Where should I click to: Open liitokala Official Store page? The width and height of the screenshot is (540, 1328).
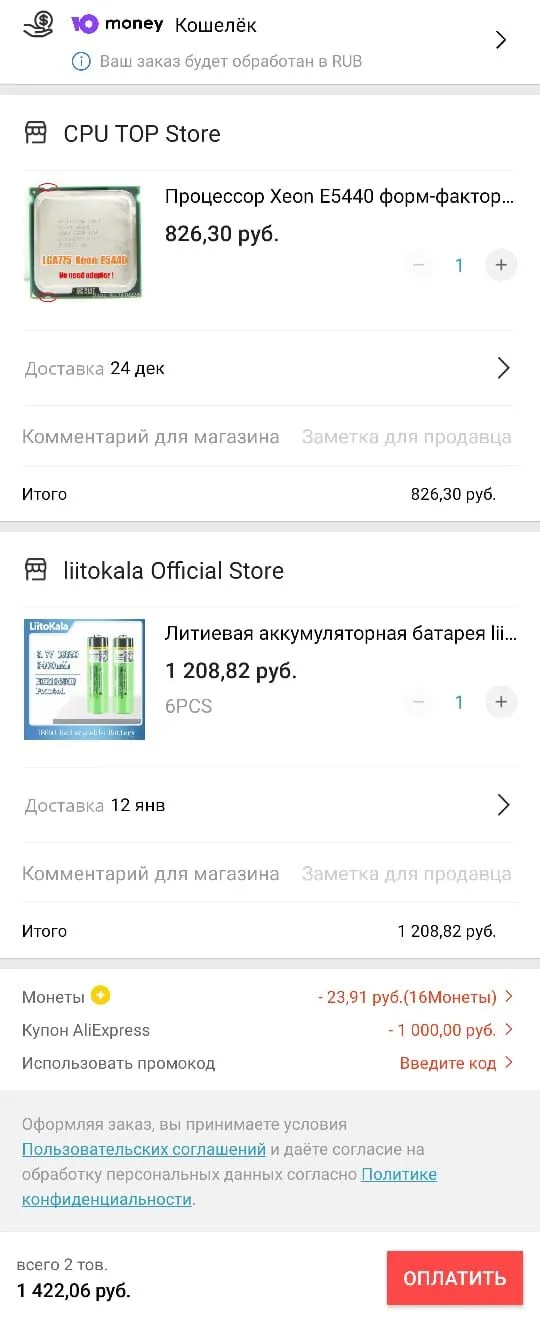tap(154, 571)
